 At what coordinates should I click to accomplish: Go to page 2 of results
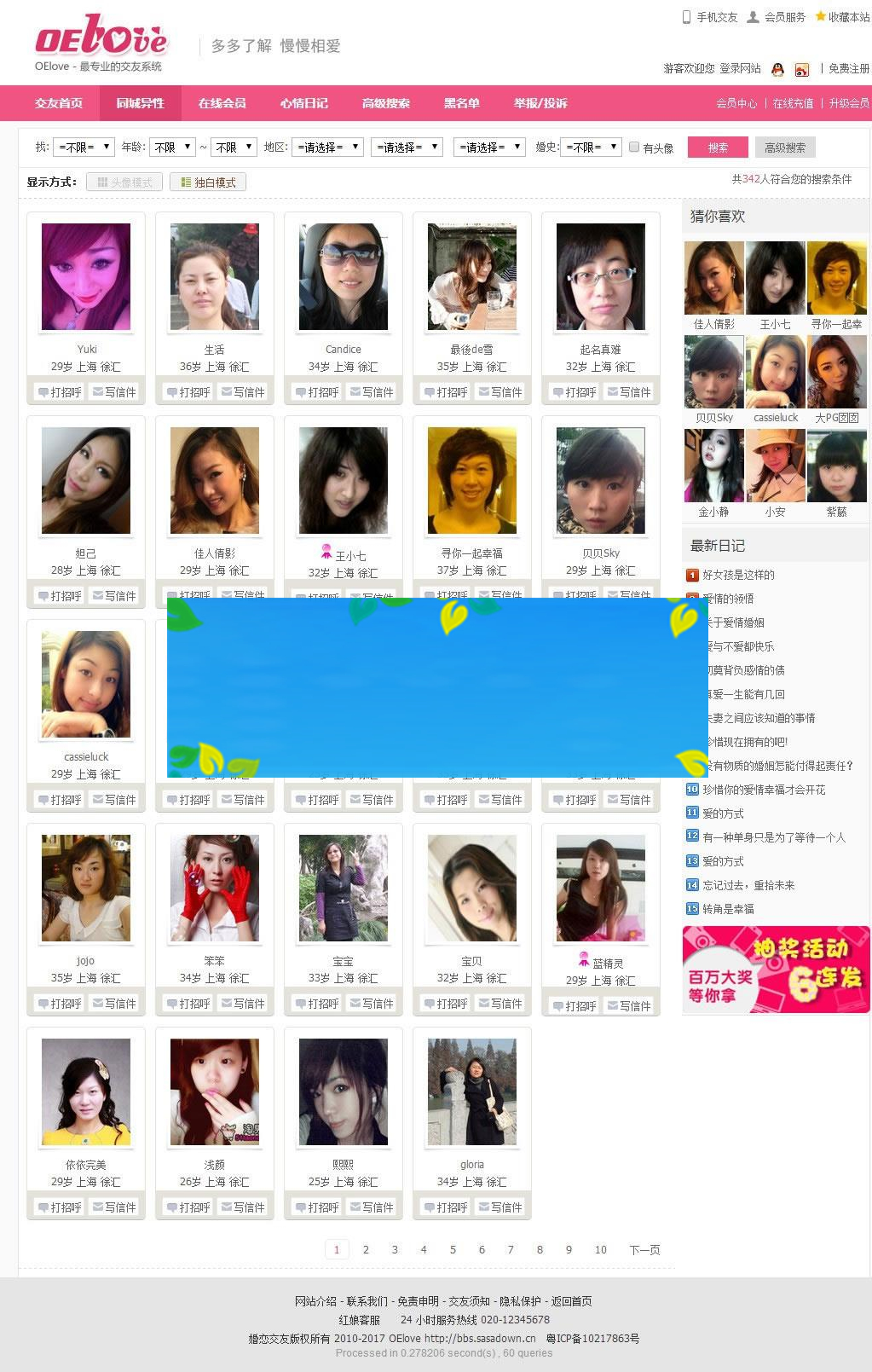(366, 1249)
